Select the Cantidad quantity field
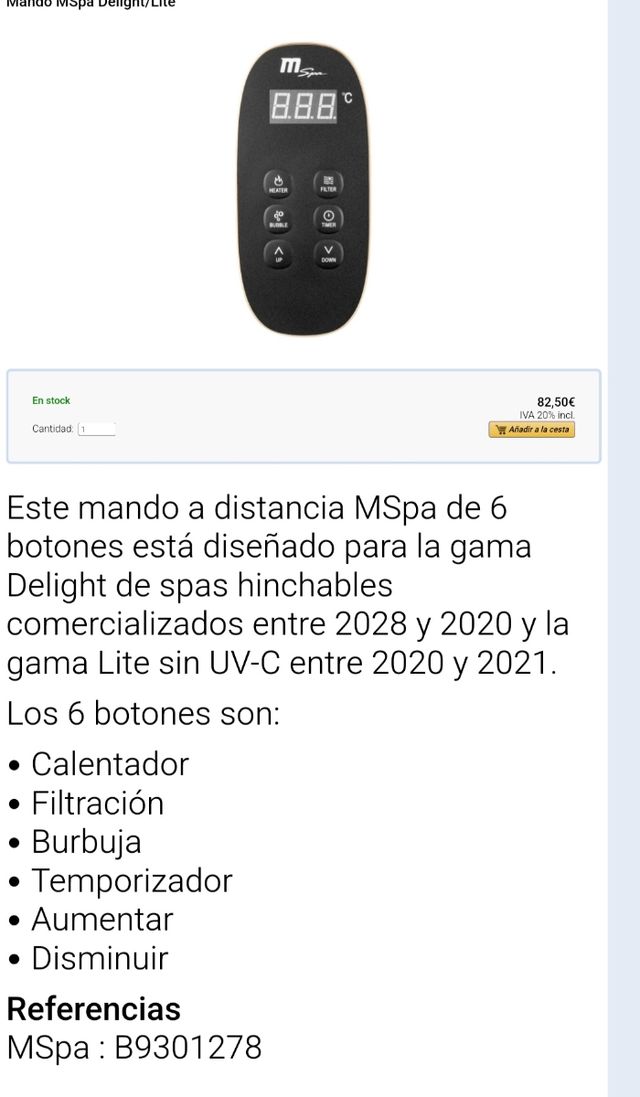The height and width of the screenshot is (1097, 640). click(x=97, y=429)
